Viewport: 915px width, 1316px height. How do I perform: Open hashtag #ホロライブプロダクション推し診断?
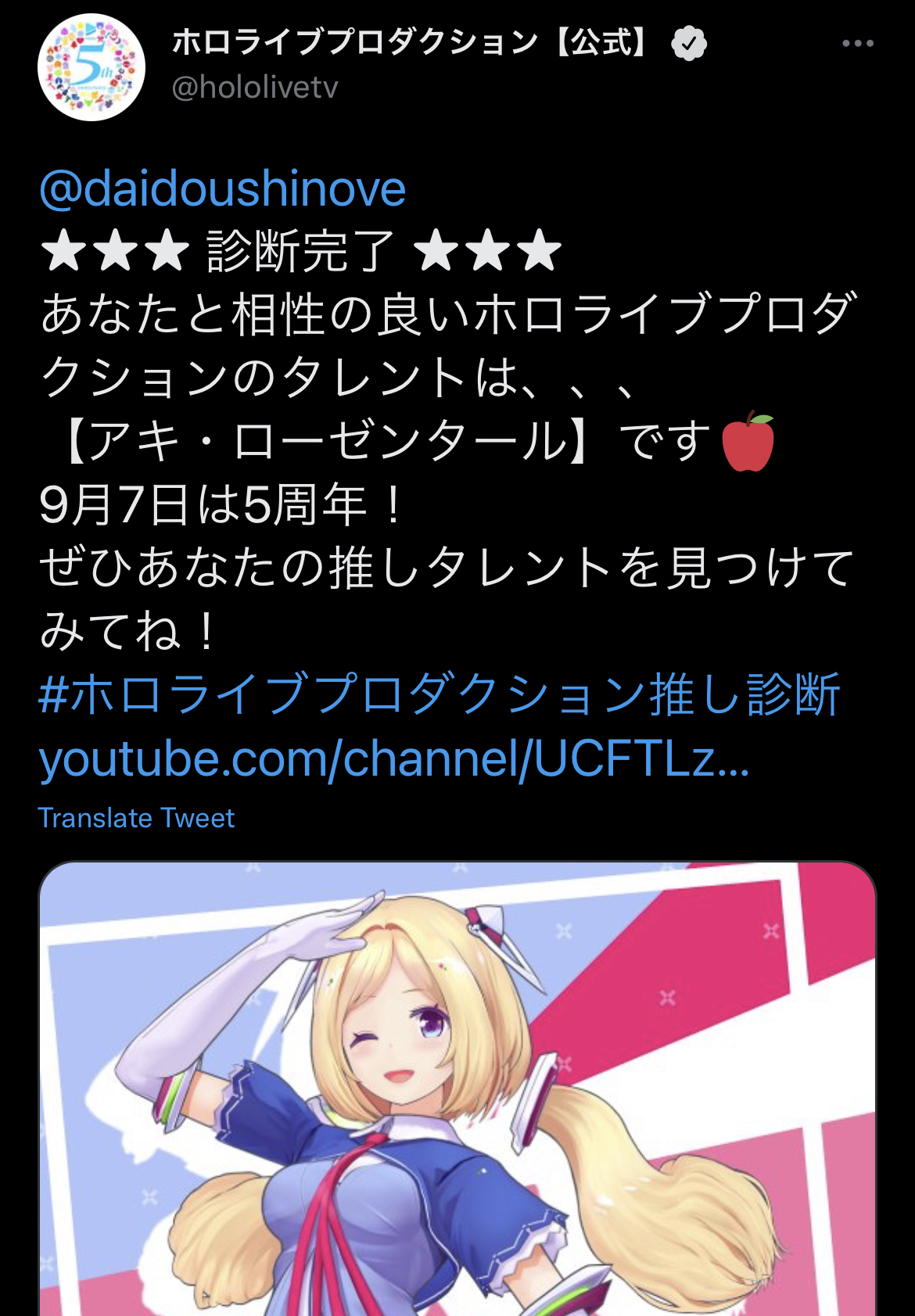[x=439, y=694]
